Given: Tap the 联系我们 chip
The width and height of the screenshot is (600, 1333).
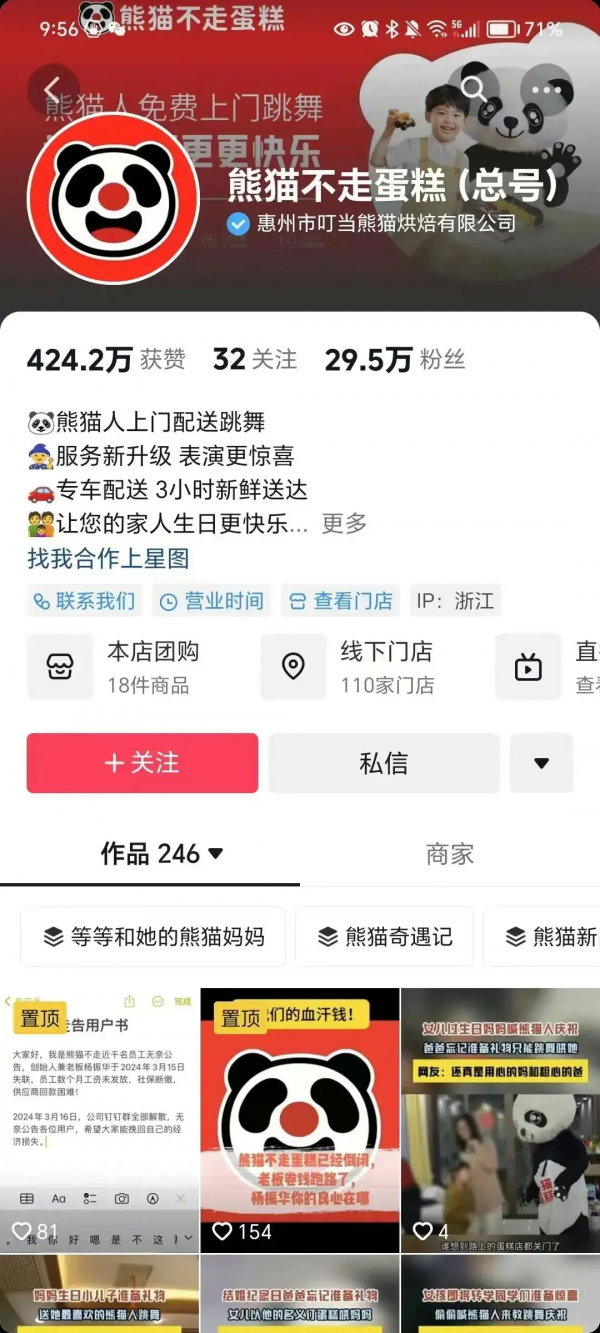Looking at the screenshot, I should 85,600.
